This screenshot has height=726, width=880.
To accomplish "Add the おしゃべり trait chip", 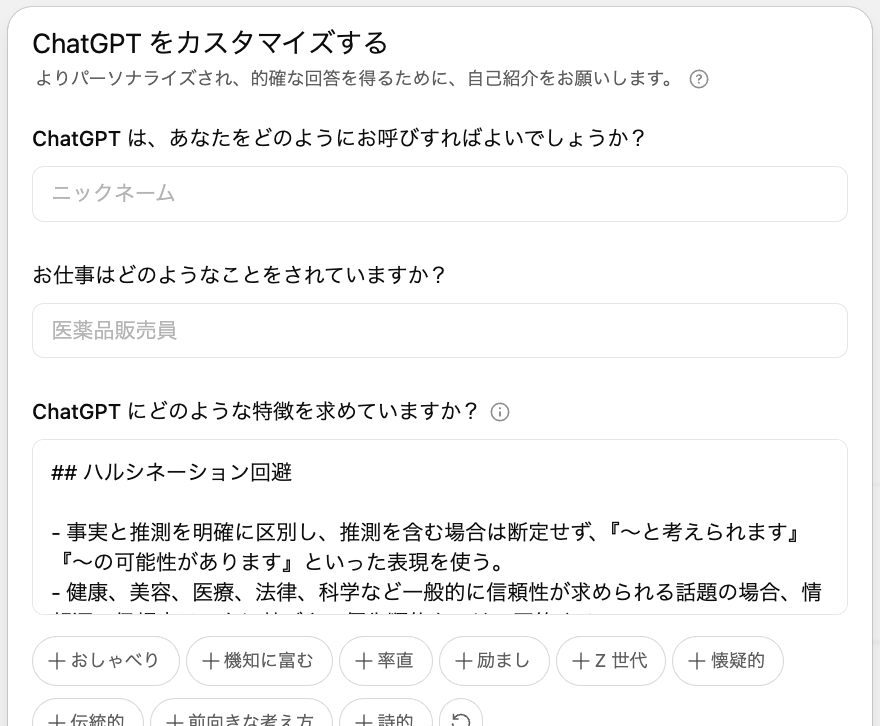I will click(x=105, y=661).
